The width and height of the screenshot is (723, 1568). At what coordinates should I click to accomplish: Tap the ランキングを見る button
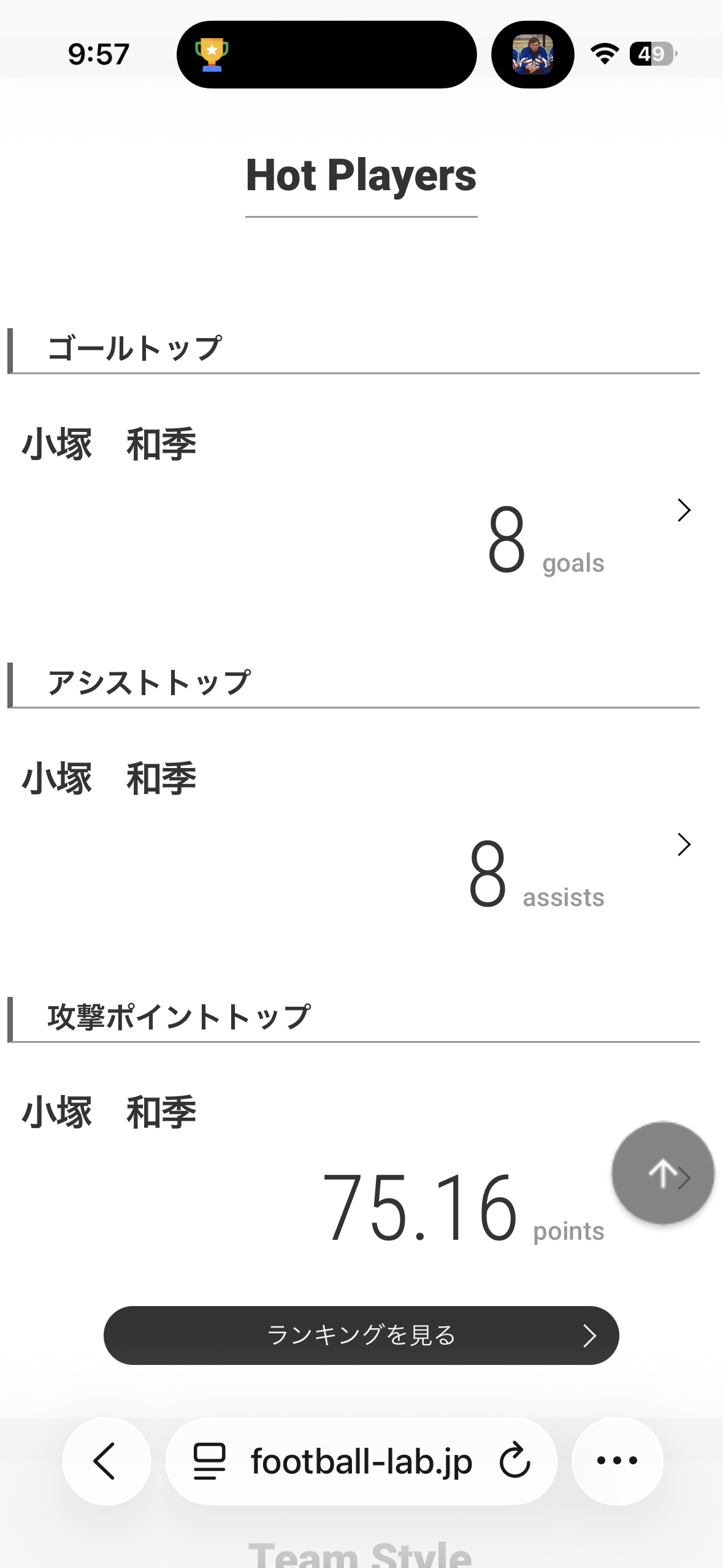[361, 1335]
